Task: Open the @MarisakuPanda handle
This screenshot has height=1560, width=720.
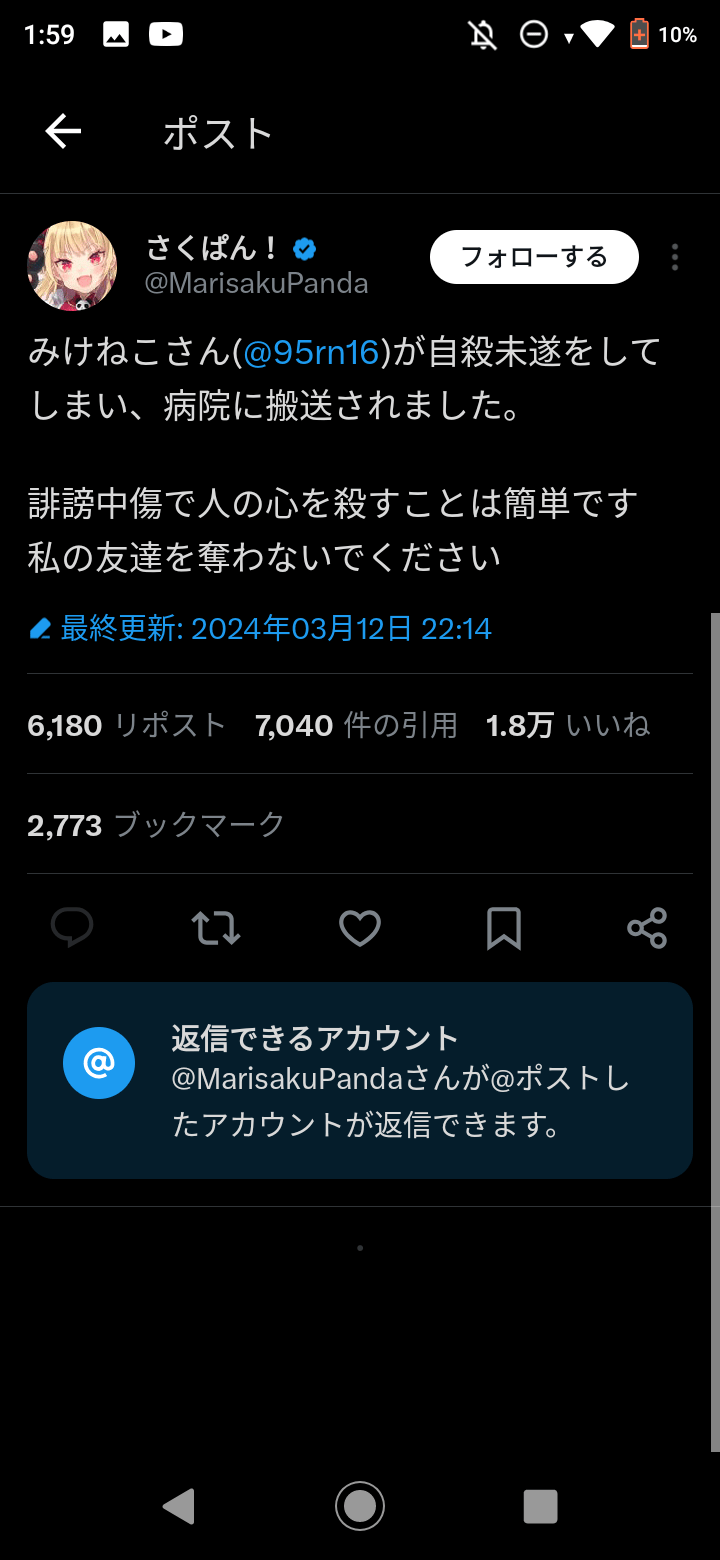Action: coord(257,284)
